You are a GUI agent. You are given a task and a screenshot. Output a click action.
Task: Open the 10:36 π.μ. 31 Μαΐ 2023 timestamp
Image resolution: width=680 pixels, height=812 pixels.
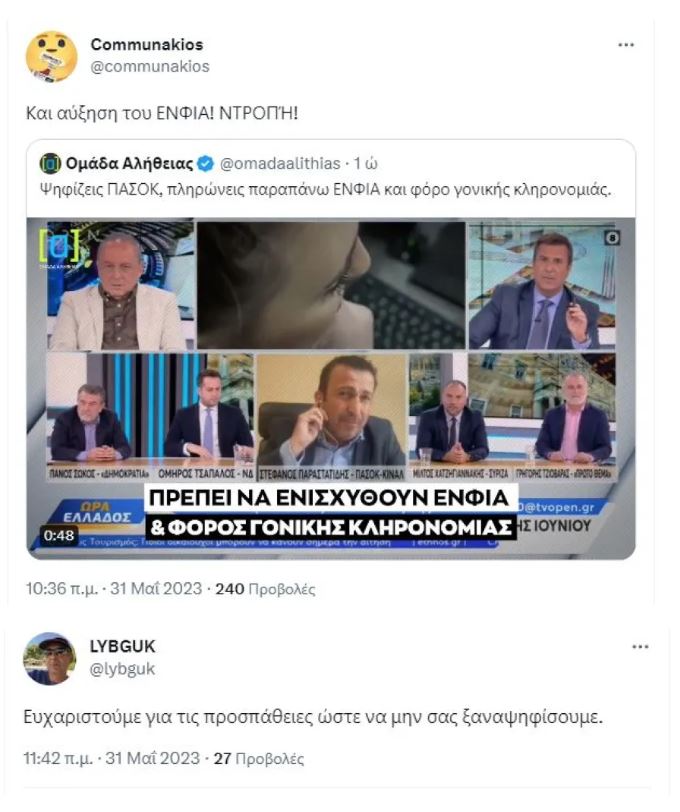pyautogui.click(x=114, y=589)
